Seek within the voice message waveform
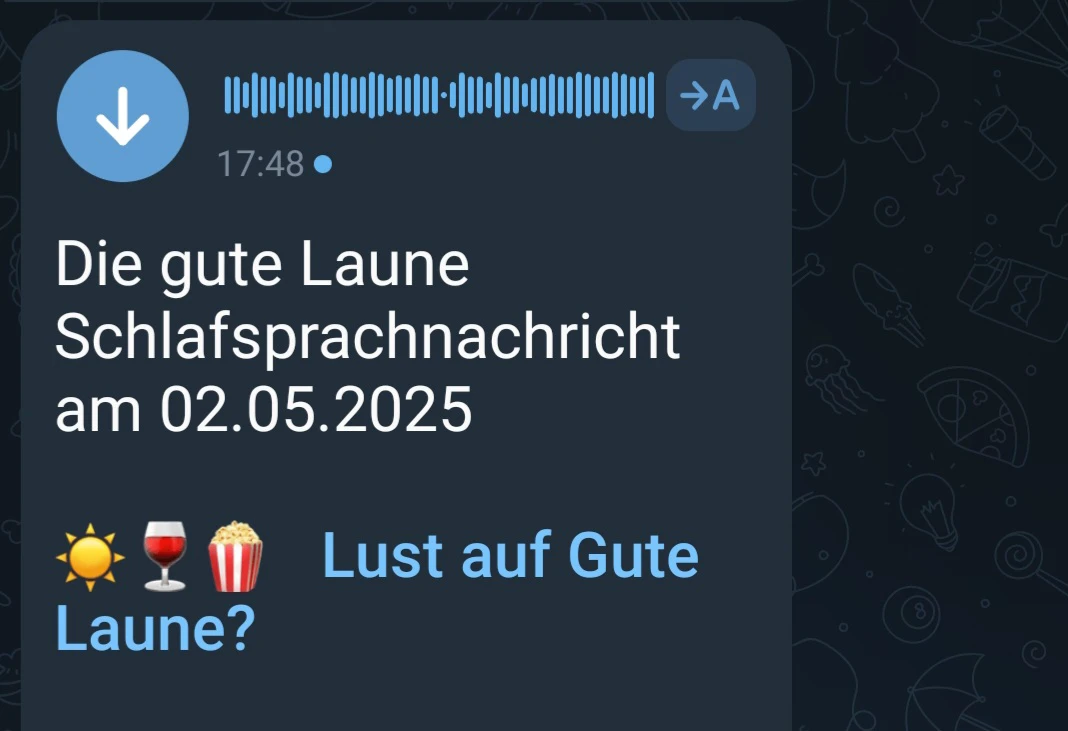1068x731 pixels. [438, 95]
